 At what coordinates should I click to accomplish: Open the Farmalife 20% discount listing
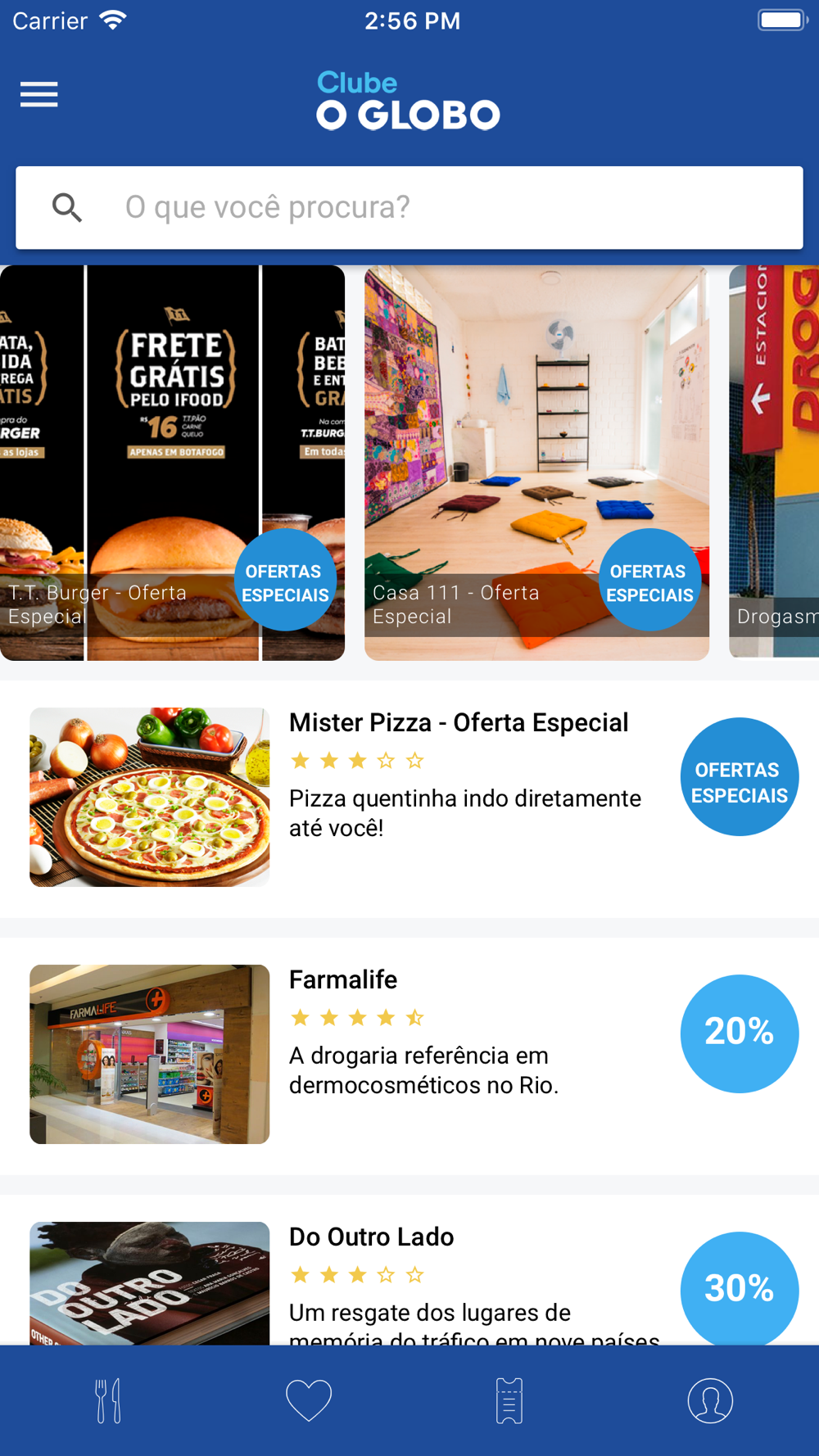409,1056
